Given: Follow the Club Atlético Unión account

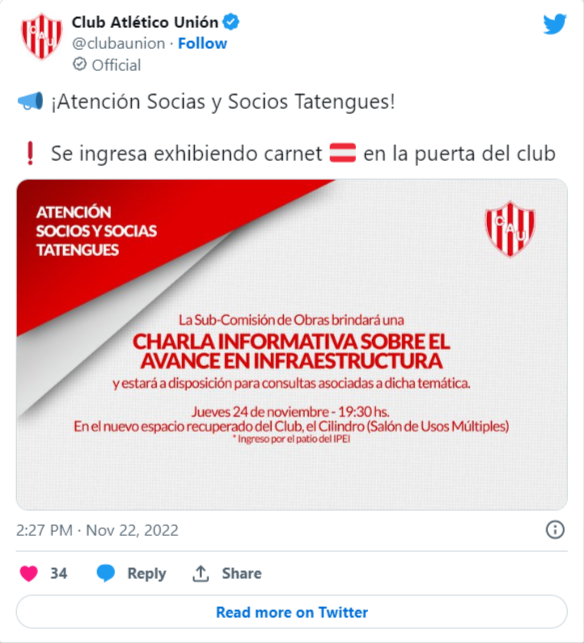Looking at the screenshot, I should coord(202,43).
